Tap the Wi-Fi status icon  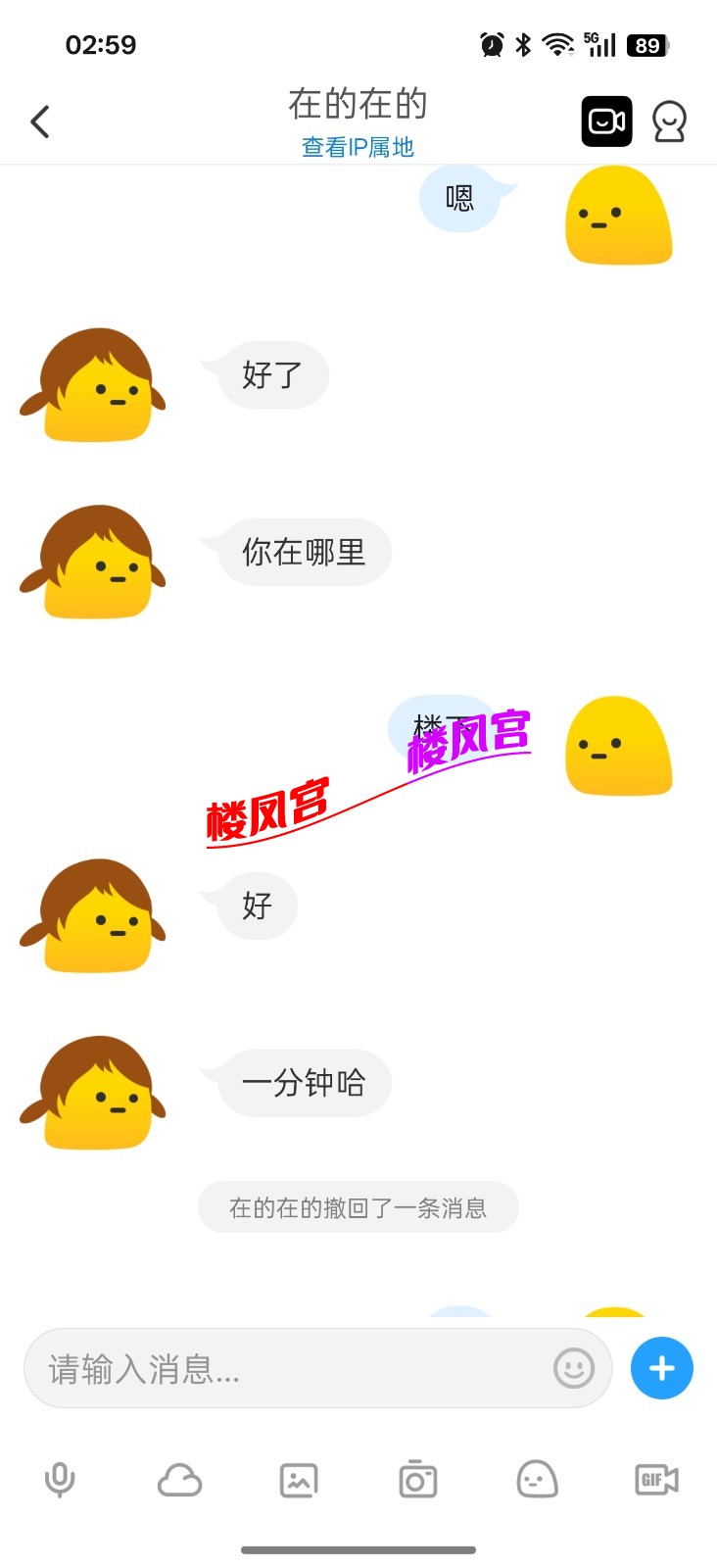point(558,43)
